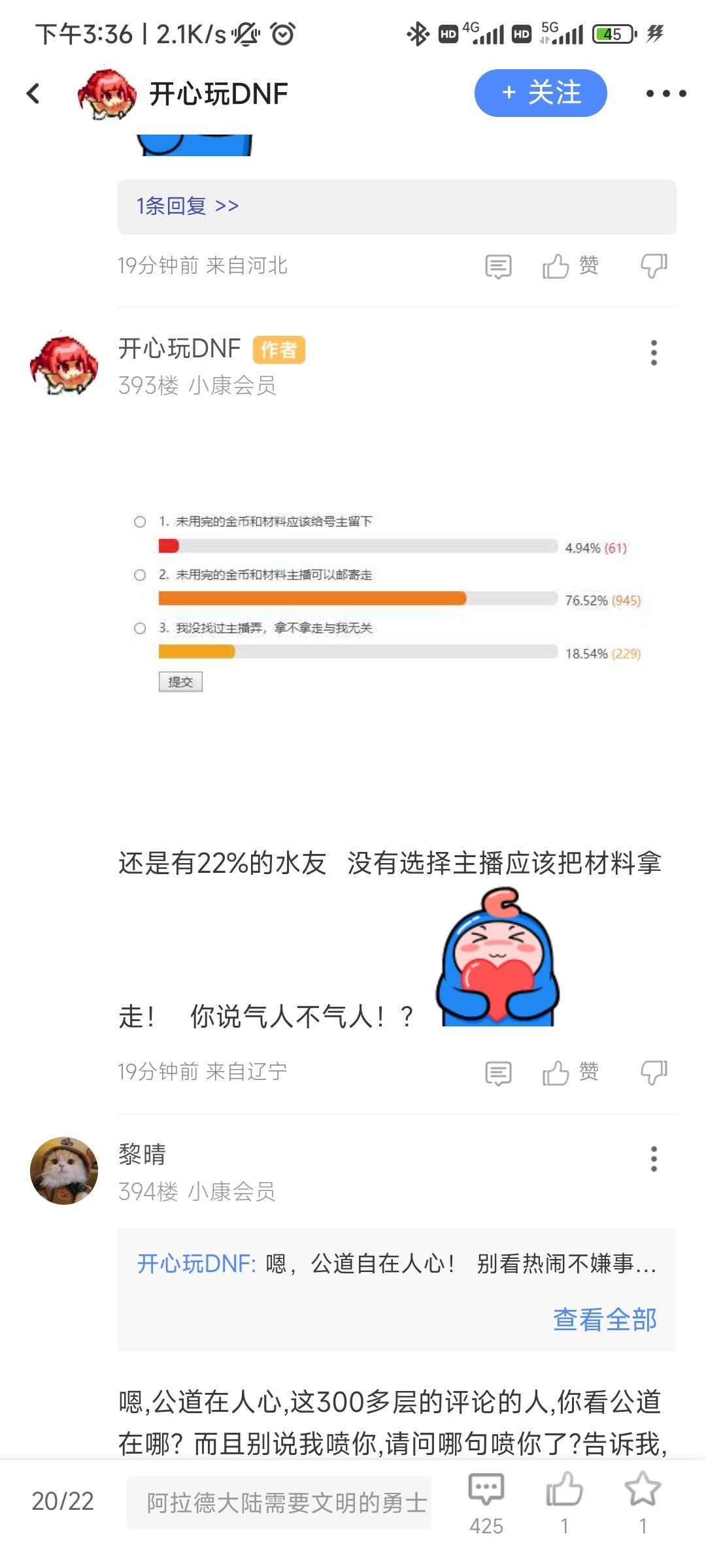
Task: Tap the comment input box at the bottom
Action: tap(278, 1502)
